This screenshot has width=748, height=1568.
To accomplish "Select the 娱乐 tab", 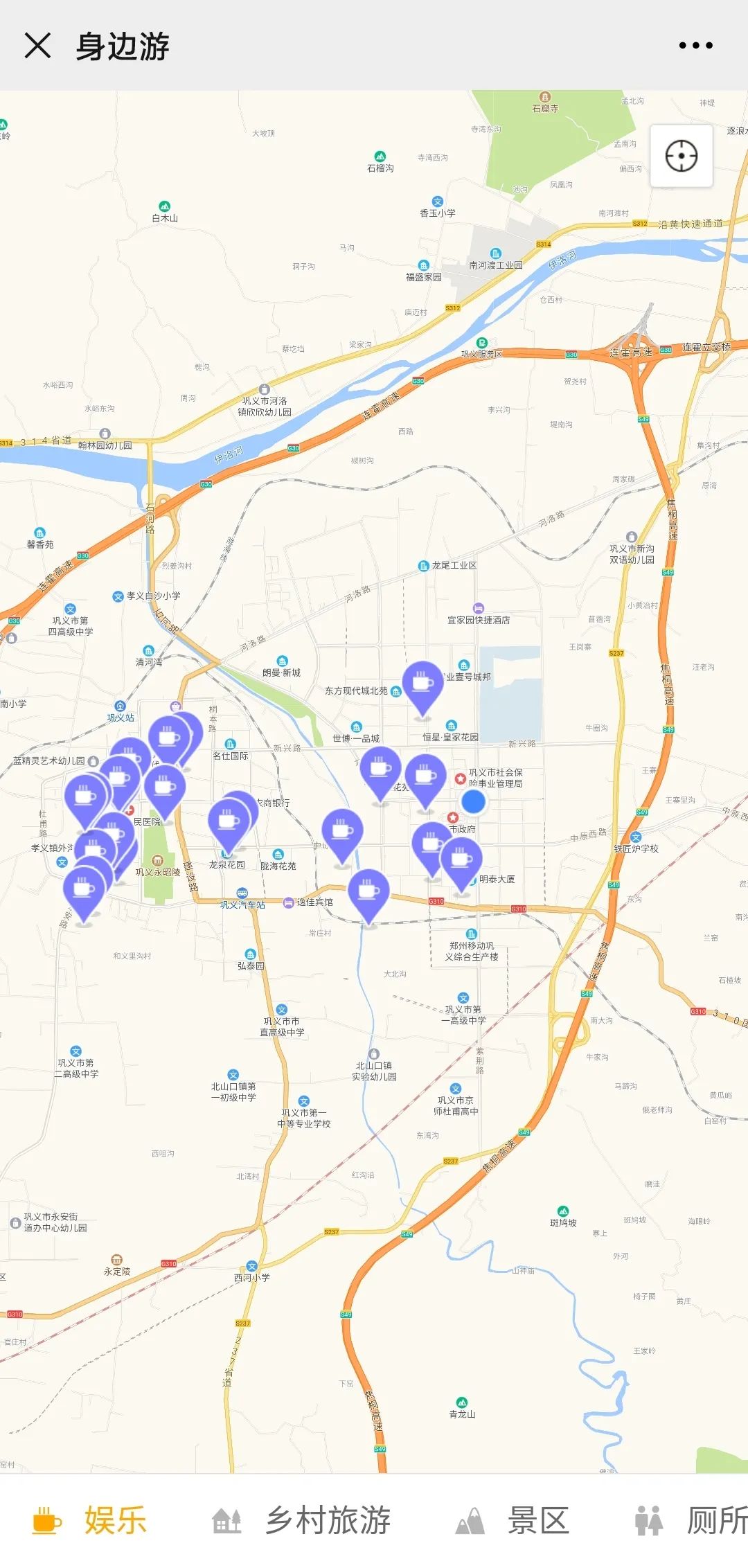I will [90, 1521].
